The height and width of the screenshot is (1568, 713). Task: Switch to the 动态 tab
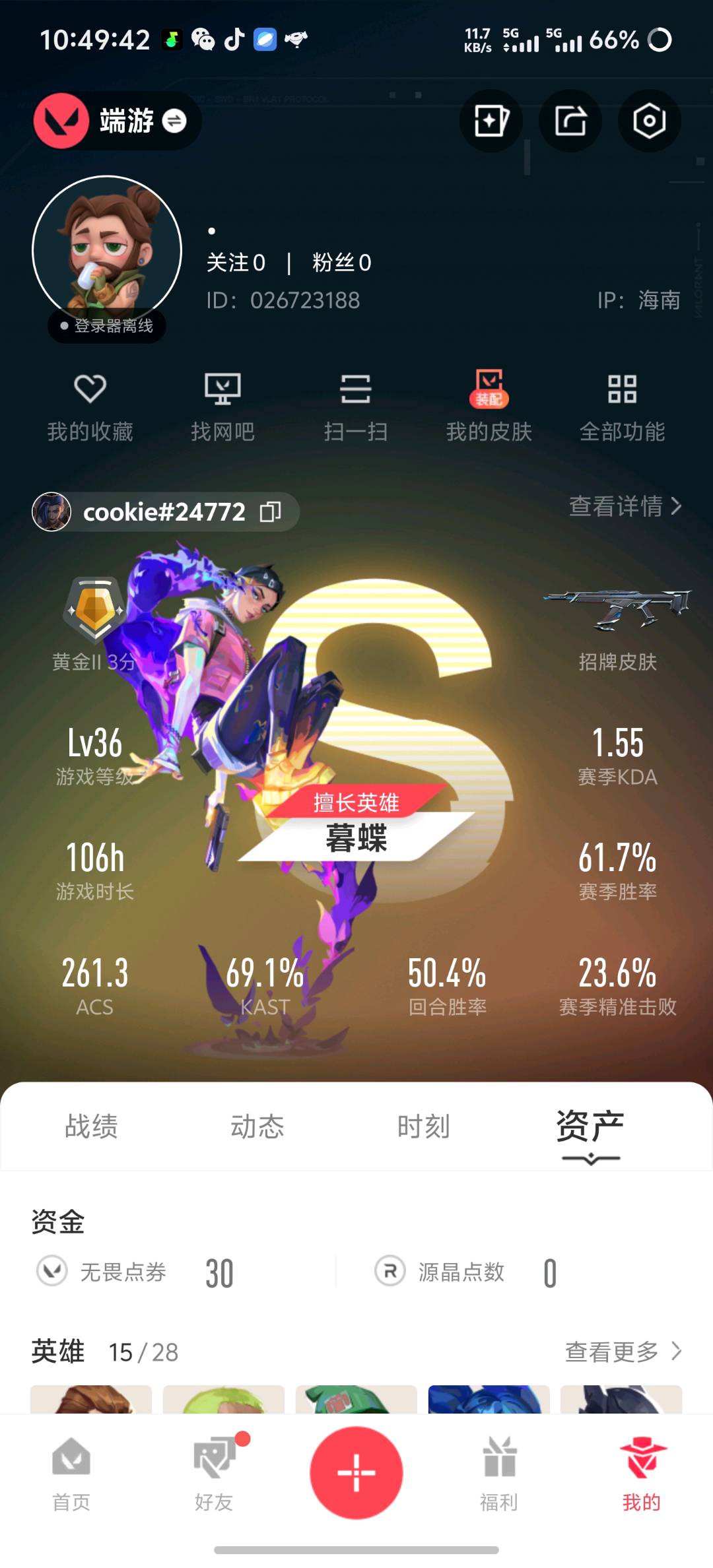[x=257, y=1127]
